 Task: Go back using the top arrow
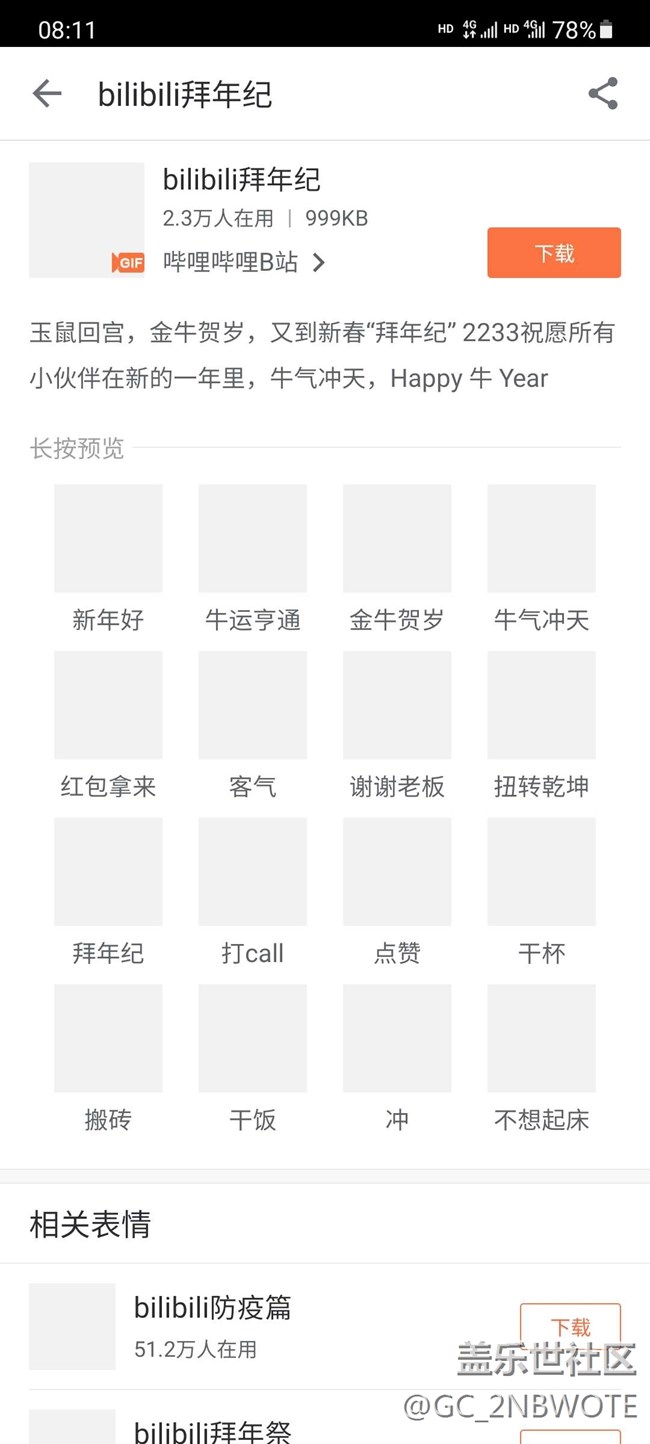[47, 94]
